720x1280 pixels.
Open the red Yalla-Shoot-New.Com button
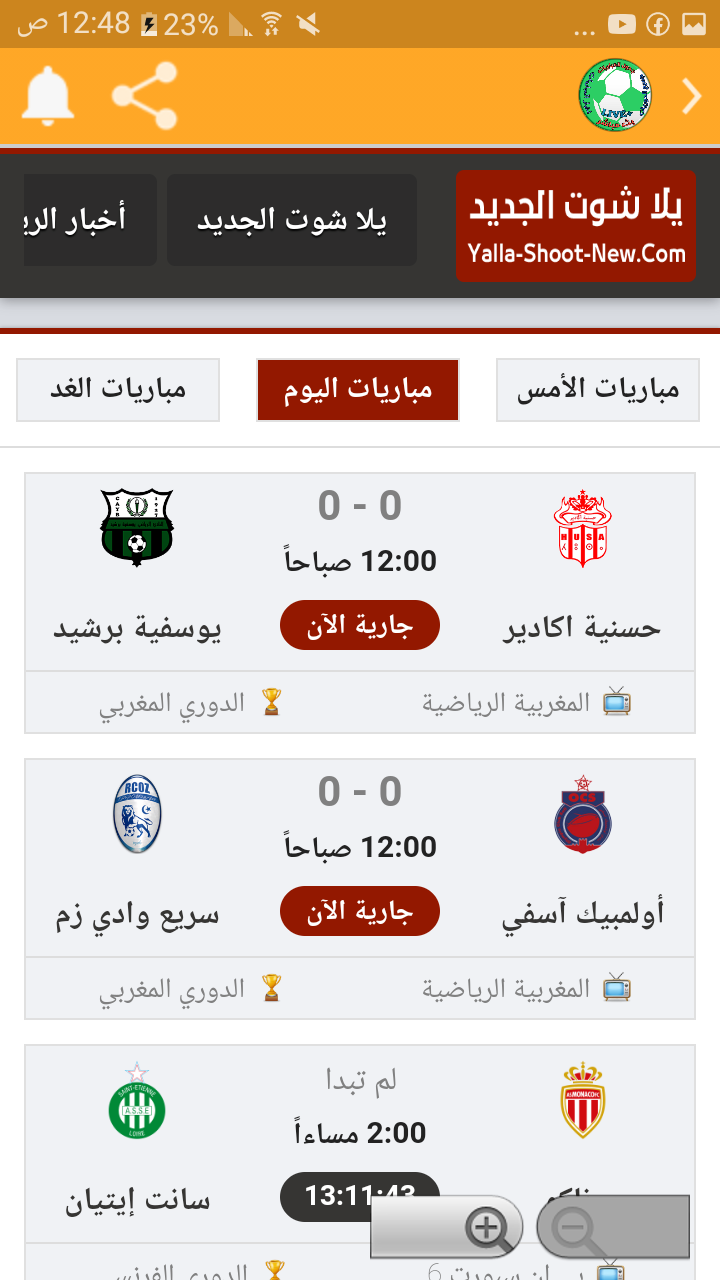tap(576, 225)
